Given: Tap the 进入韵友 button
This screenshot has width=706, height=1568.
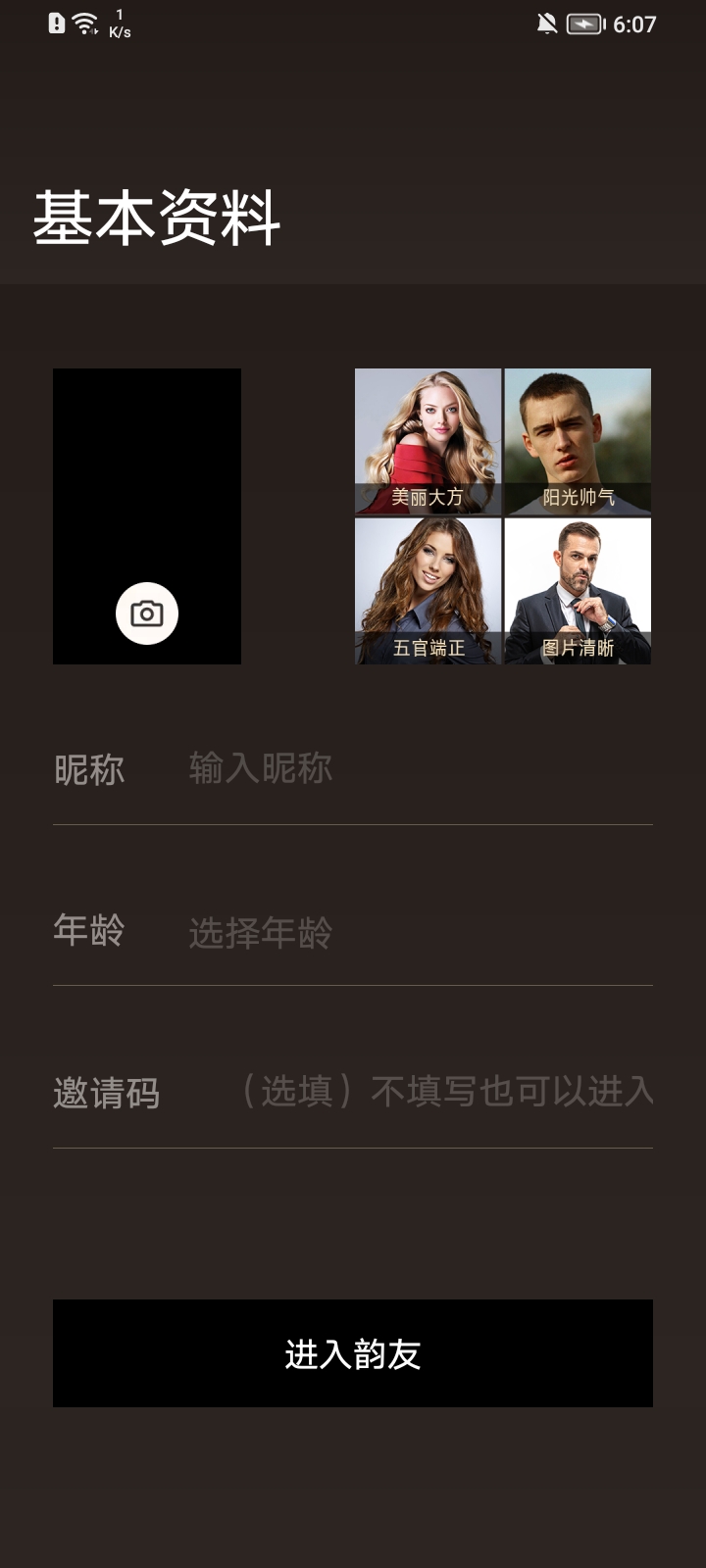Looking at the screenshot, I should click(353, 1353).
